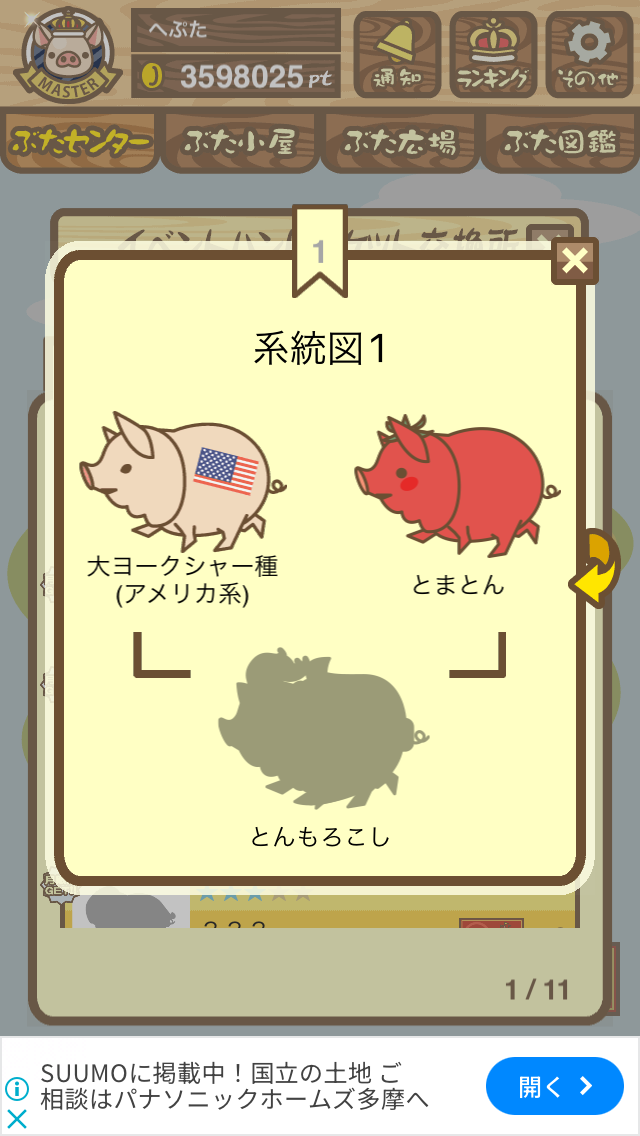Switch to the ぶた図鑑 tab
This screenshot has height=1136, width=640.
coord(561,141)
